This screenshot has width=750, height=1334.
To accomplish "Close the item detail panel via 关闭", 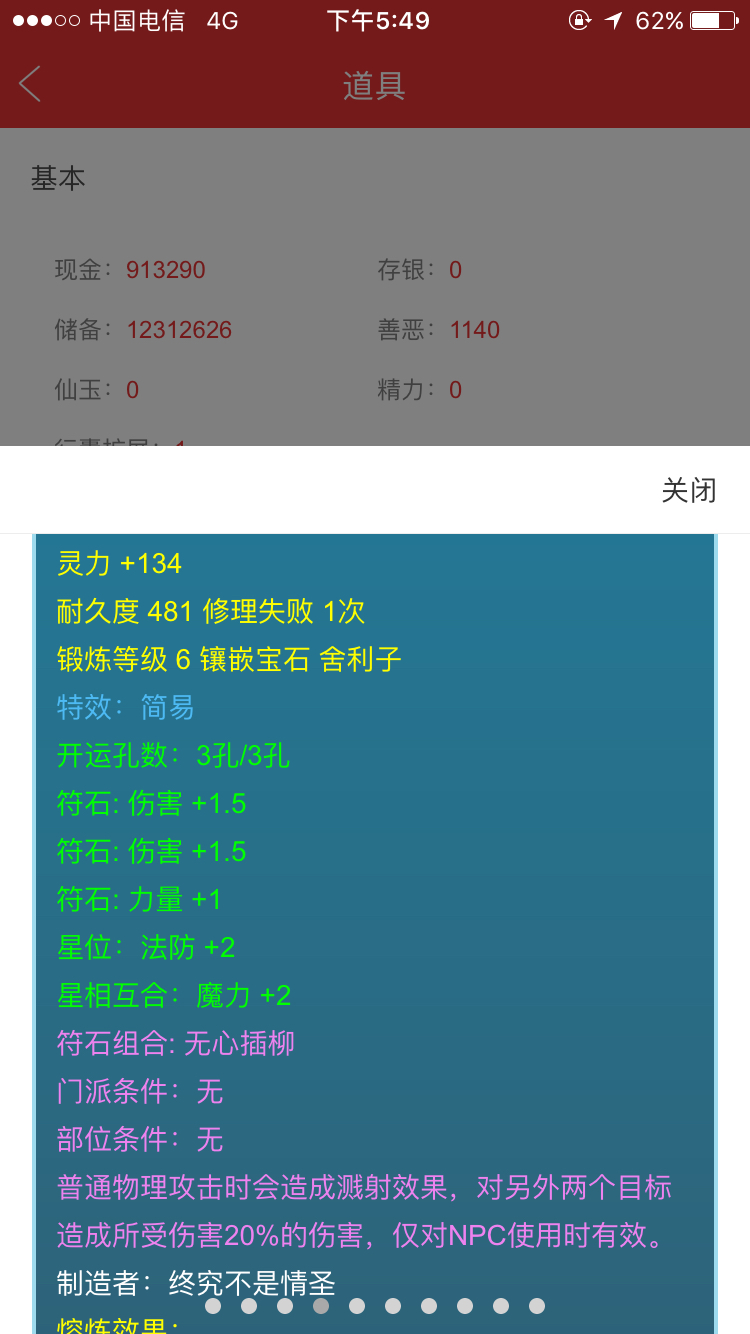I will point(689,490).
